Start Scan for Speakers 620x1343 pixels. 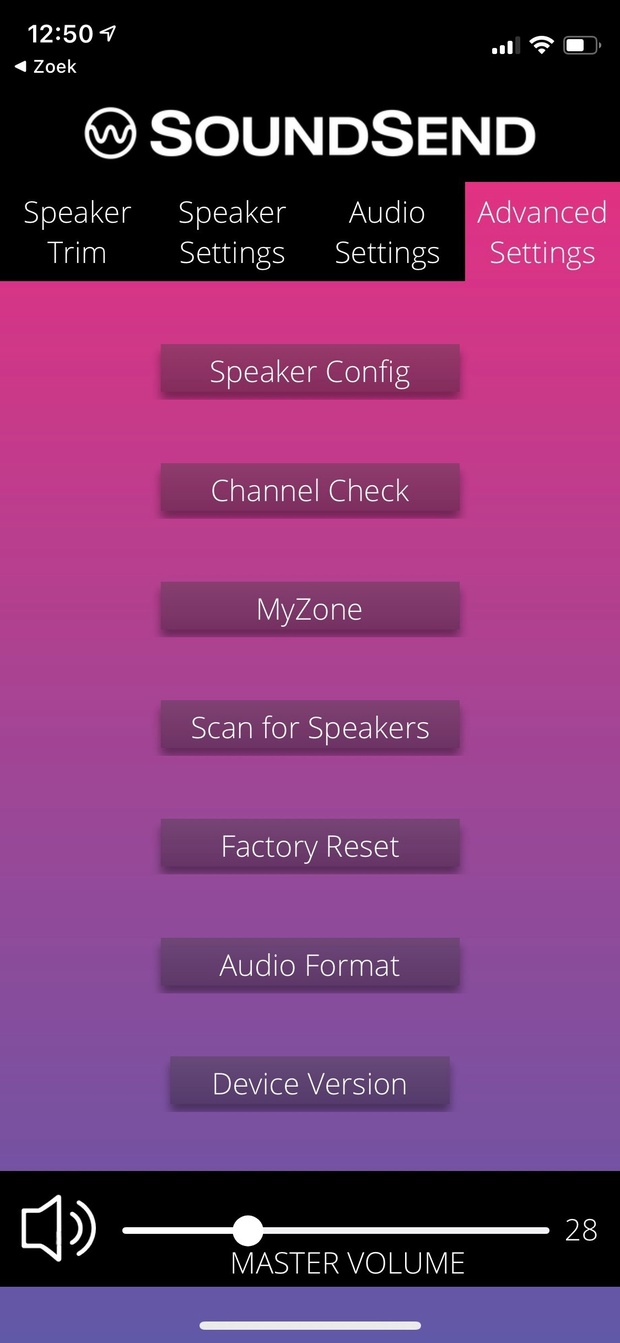coord(310,728)
